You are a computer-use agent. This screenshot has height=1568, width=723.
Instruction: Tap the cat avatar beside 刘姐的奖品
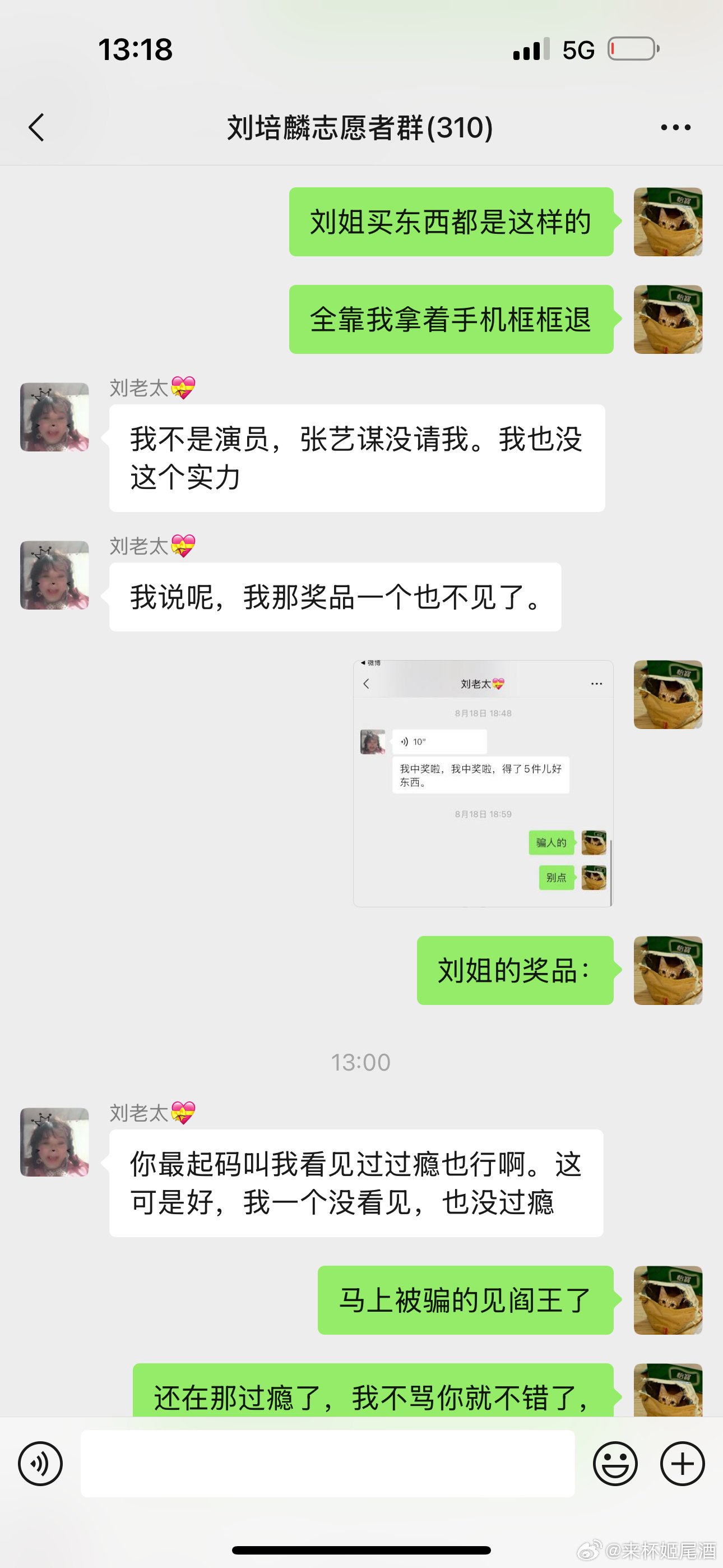pos(668,970)
